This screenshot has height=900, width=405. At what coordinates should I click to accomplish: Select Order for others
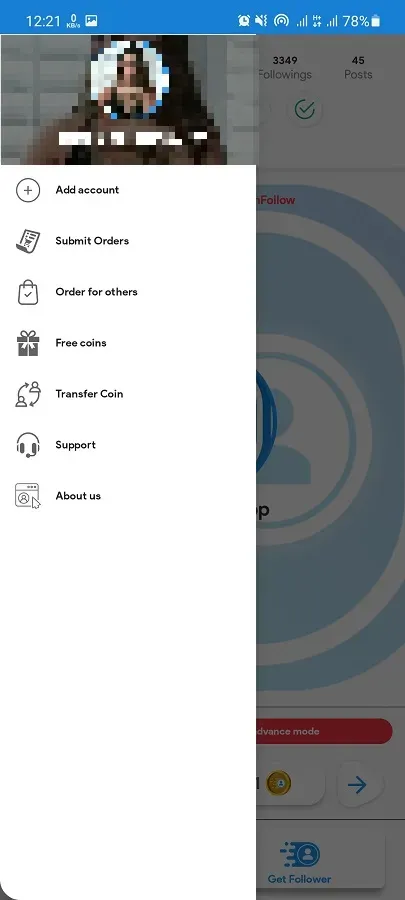point(128,292)
